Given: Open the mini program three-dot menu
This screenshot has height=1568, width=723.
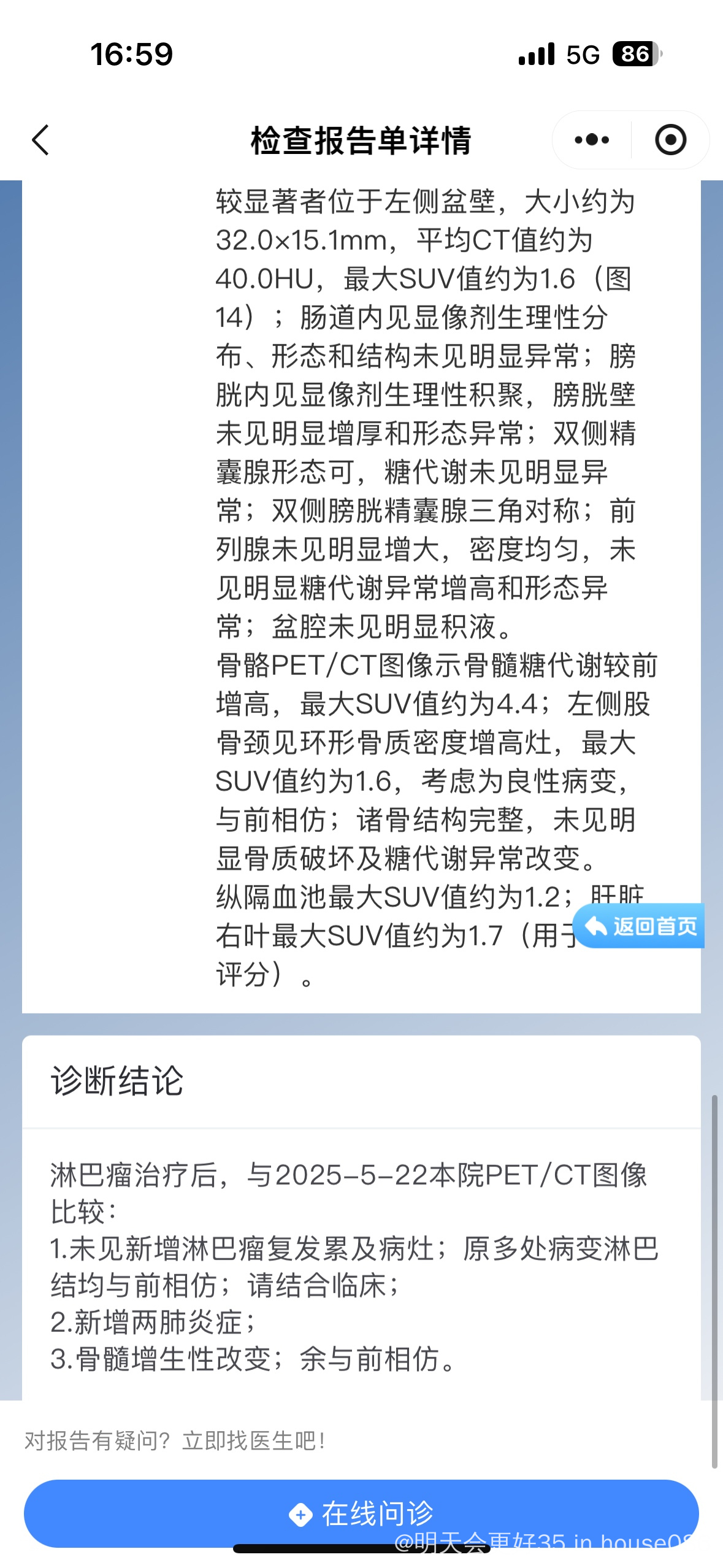Looking at the screenshot, I should pyautogui.click(x=592, y=140).
